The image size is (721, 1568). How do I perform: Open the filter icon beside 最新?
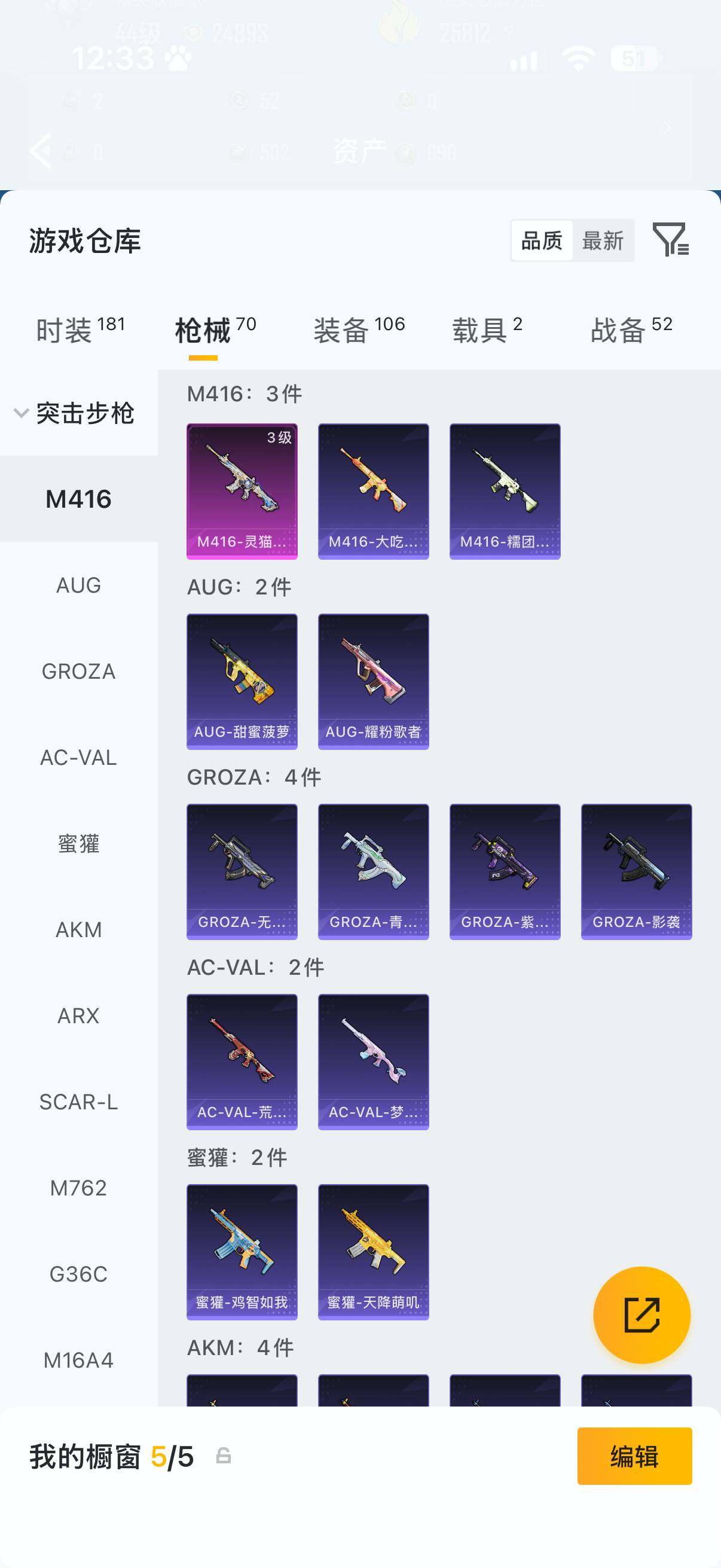click(x=671, y=239)
